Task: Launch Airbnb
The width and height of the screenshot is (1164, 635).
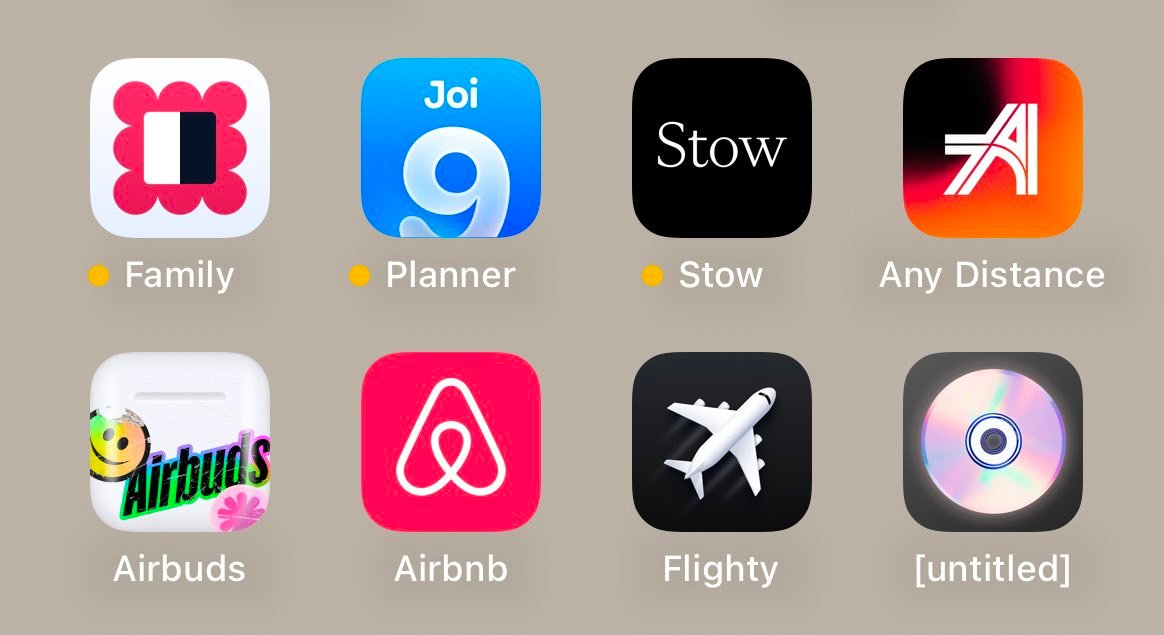Action: click(451, 441)
